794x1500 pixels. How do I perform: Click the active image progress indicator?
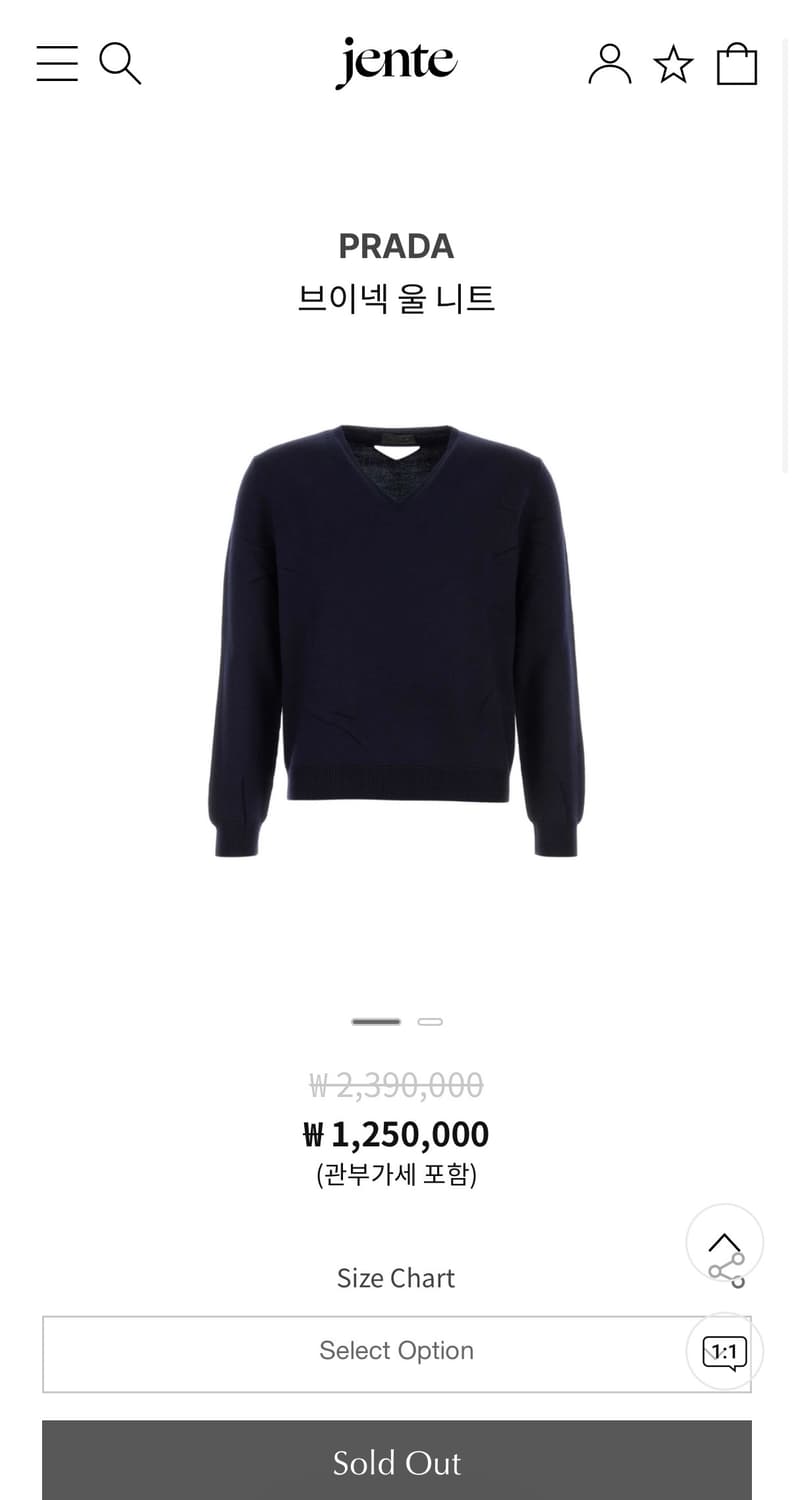point(376,1021)
